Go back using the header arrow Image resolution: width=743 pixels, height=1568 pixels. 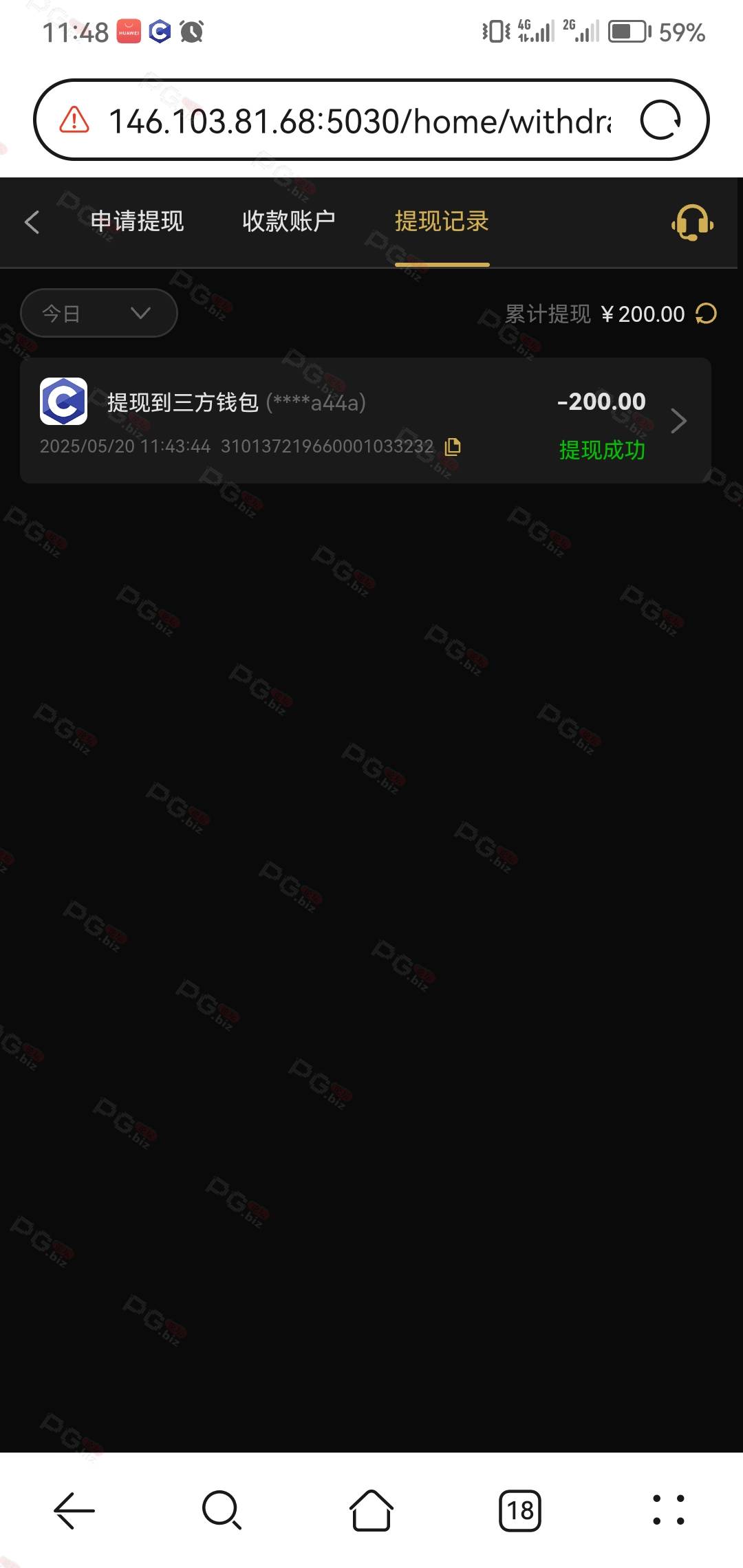point(32,221)
